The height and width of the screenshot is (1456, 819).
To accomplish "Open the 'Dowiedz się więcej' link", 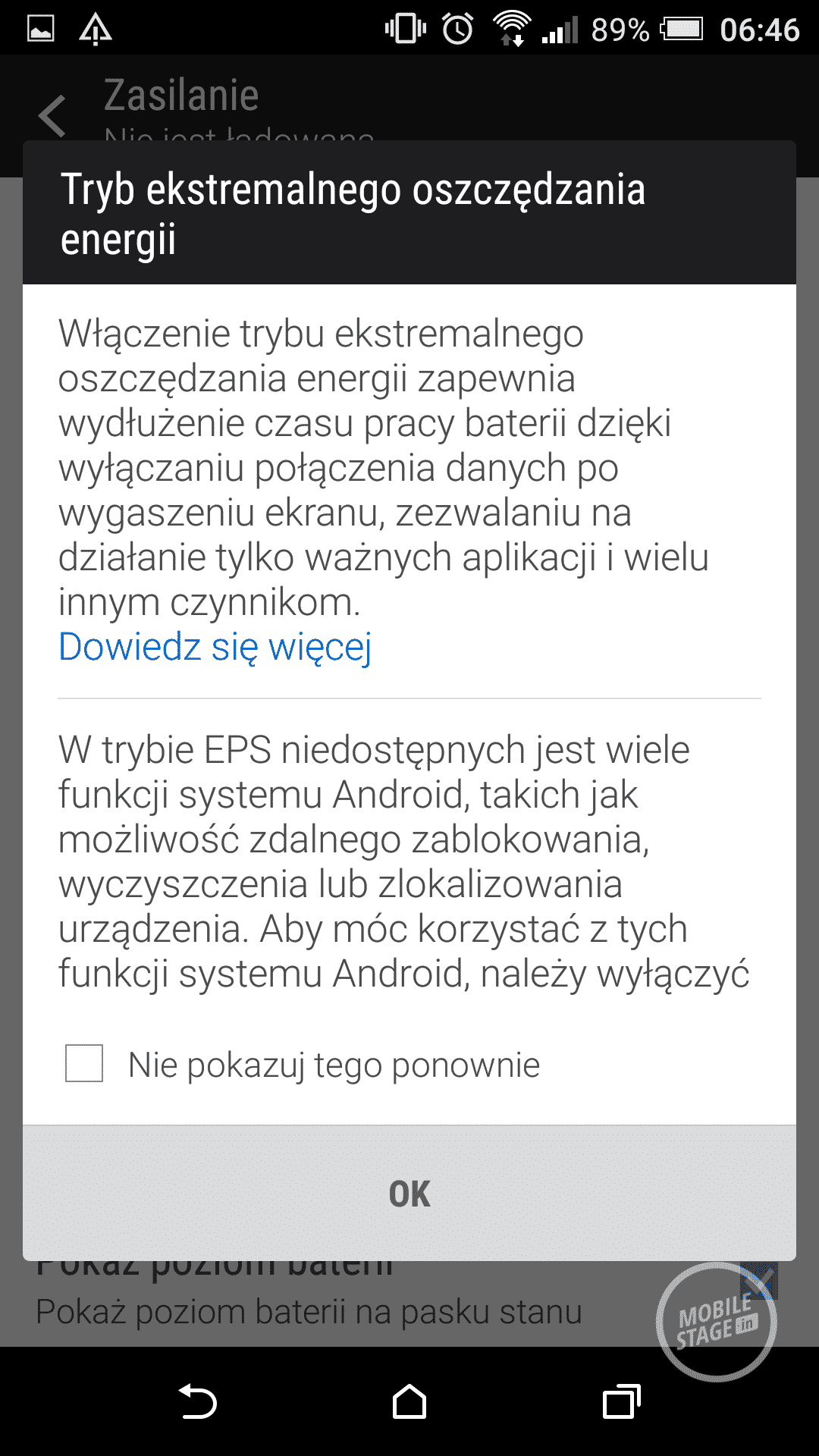I will (x=215, y=647).
